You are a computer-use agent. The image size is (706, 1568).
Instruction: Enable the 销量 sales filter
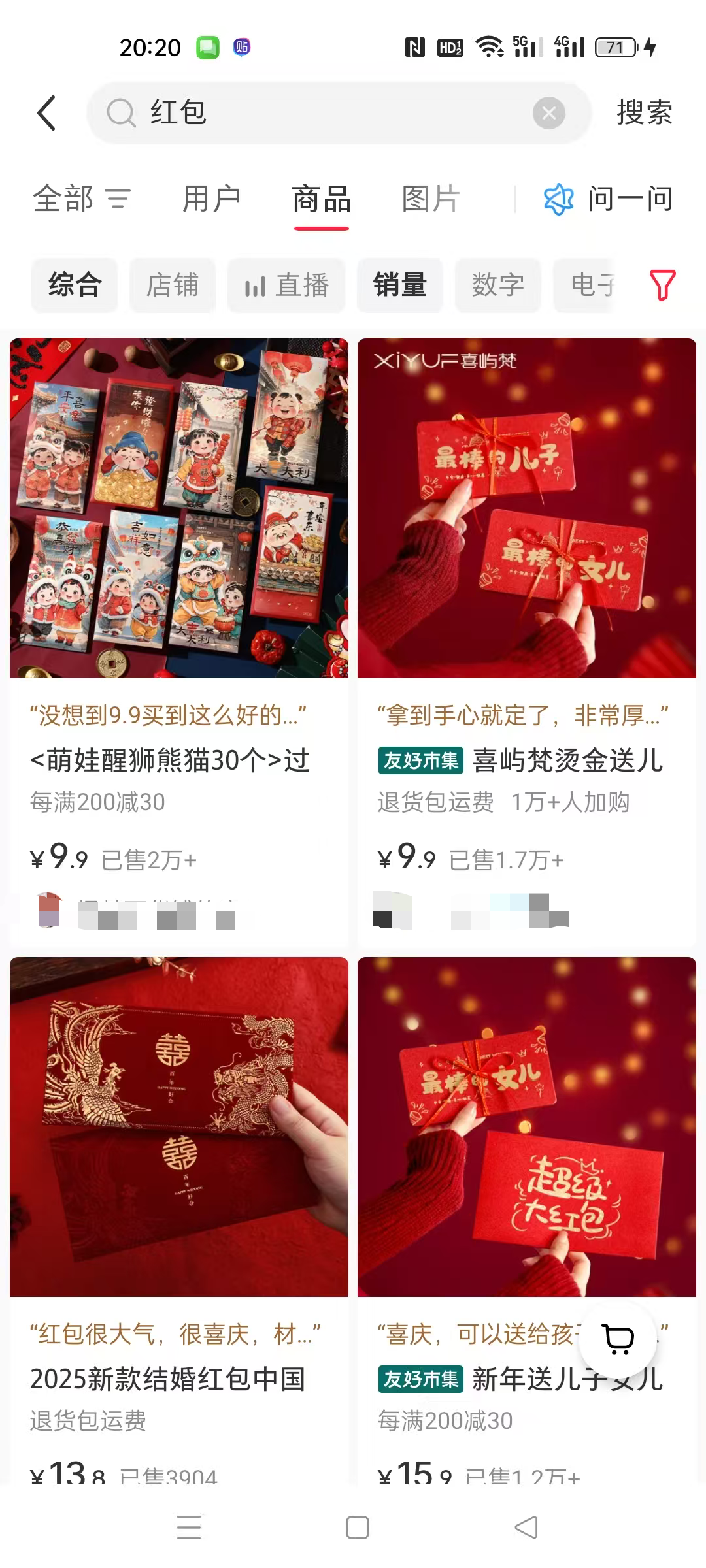pyautogui.click(x=399, y=286)
